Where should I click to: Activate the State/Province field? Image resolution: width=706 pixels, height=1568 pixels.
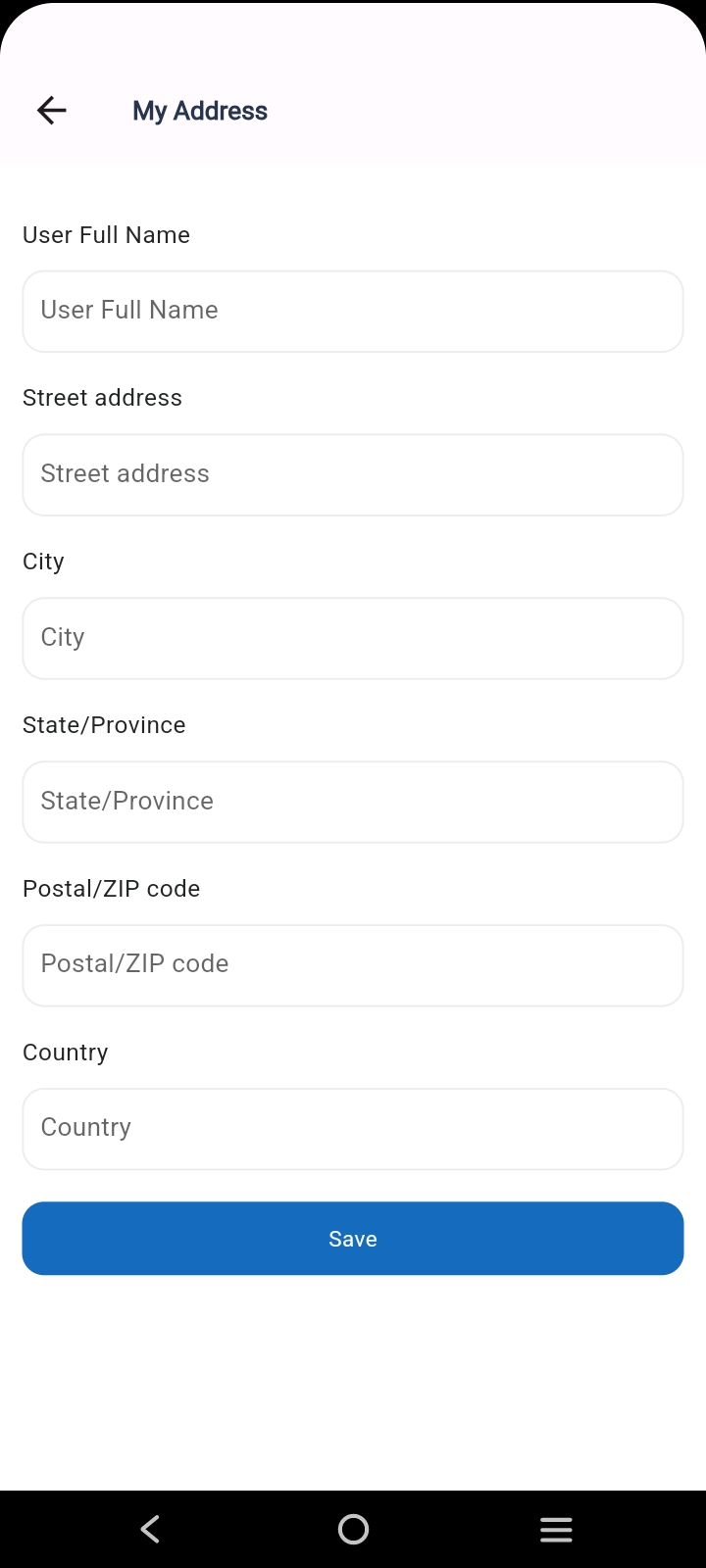click(353, 803)
